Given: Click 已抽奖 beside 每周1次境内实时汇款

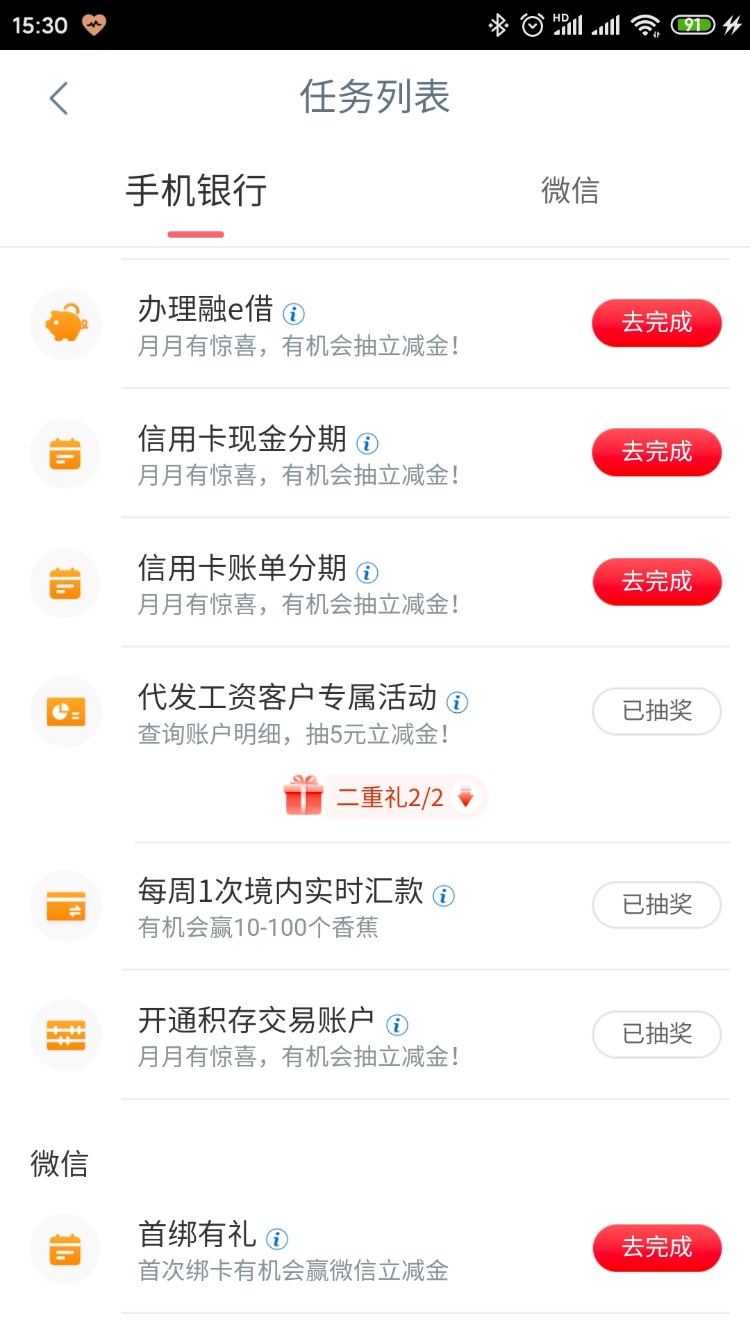Looking at the screenshot, I should (x=656, y=905).
